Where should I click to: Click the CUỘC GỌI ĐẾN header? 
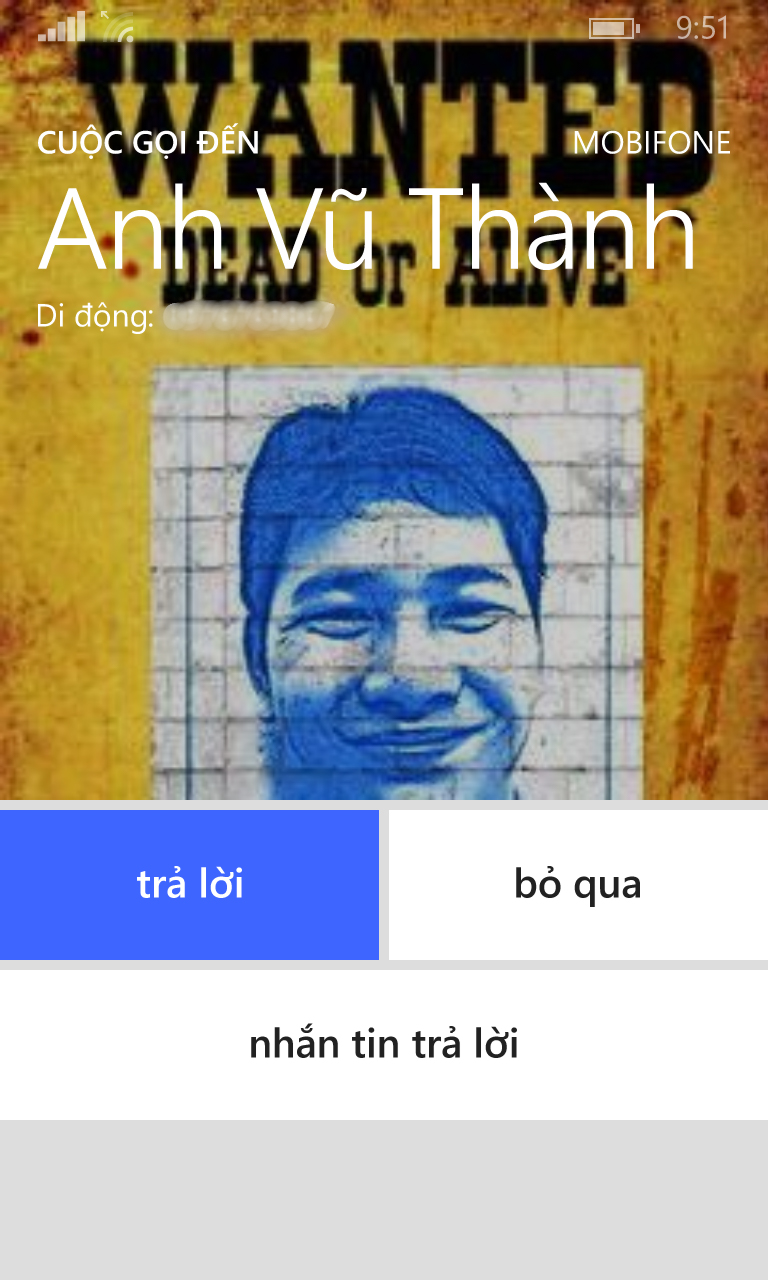tap(148, 142)
